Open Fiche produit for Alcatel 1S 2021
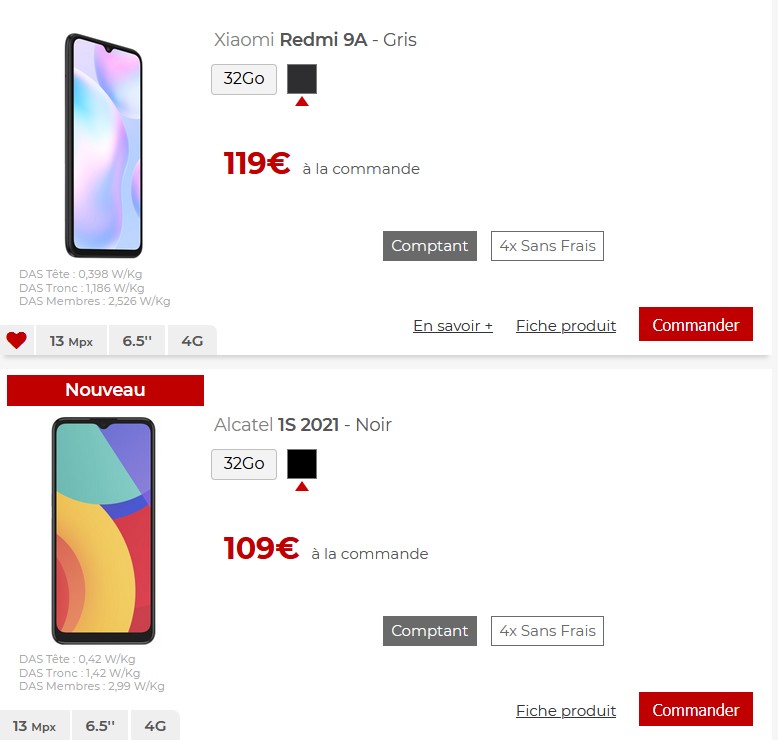Image resolution: width=778 pixels, height=740 pixels. coord(566,711)
